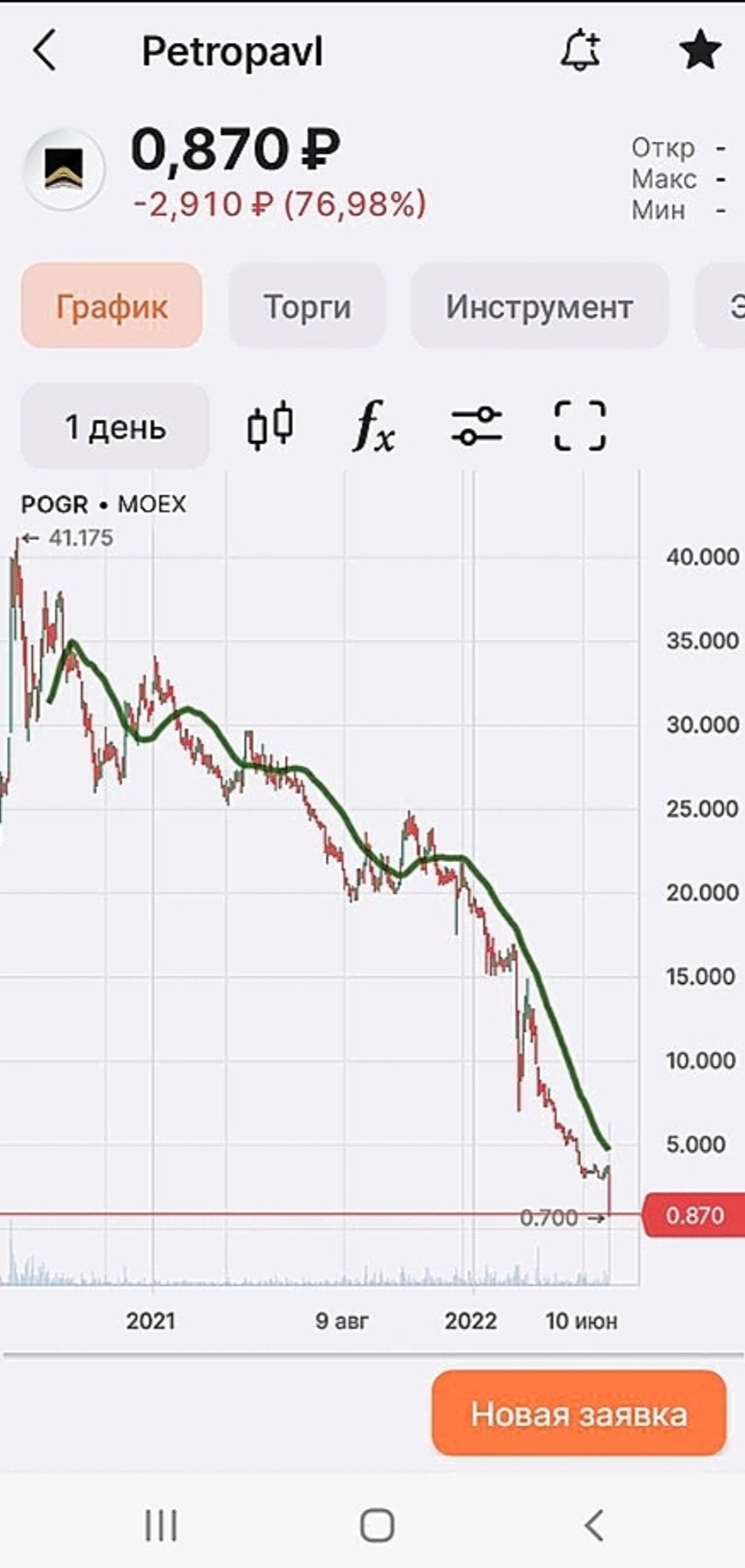The height and width of the screenshot is (1568, 745).
Task: Open recent apps from the navigation bar
Action: coord(162,1525)
